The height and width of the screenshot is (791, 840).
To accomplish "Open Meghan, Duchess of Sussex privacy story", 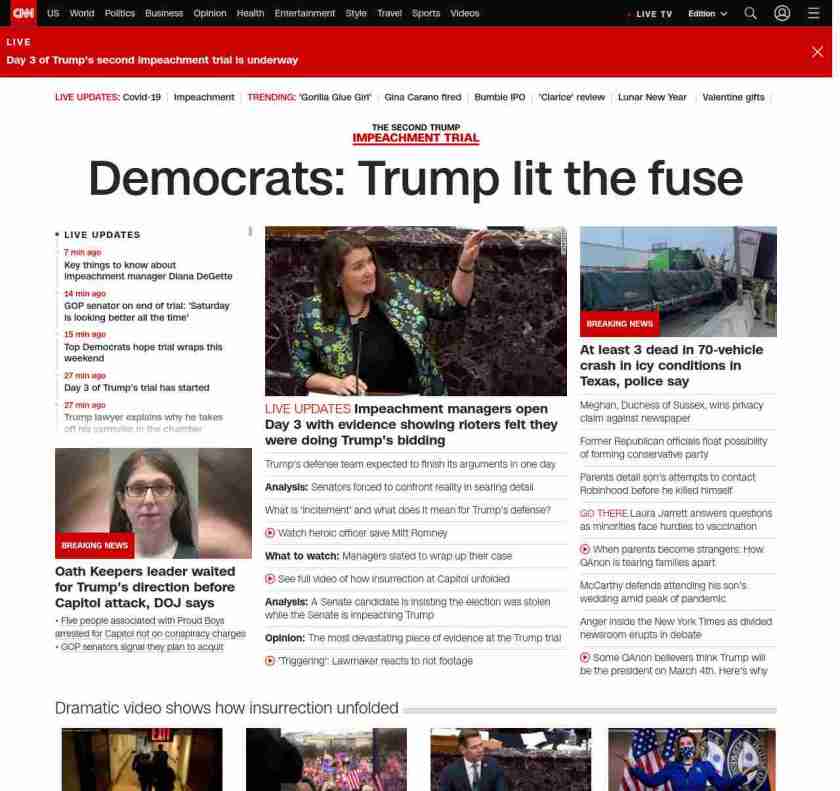I will point(671,411).
